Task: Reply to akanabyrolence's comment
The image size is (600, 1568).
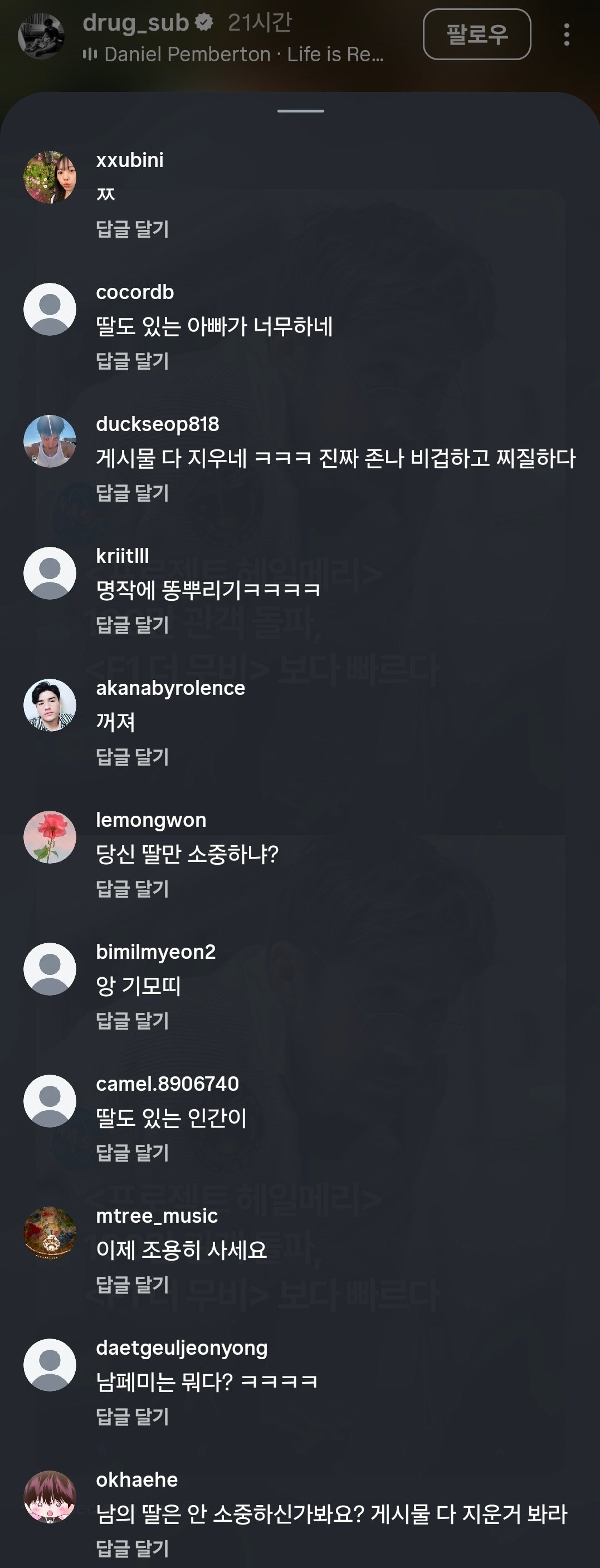Action: (x=132, y=757)
